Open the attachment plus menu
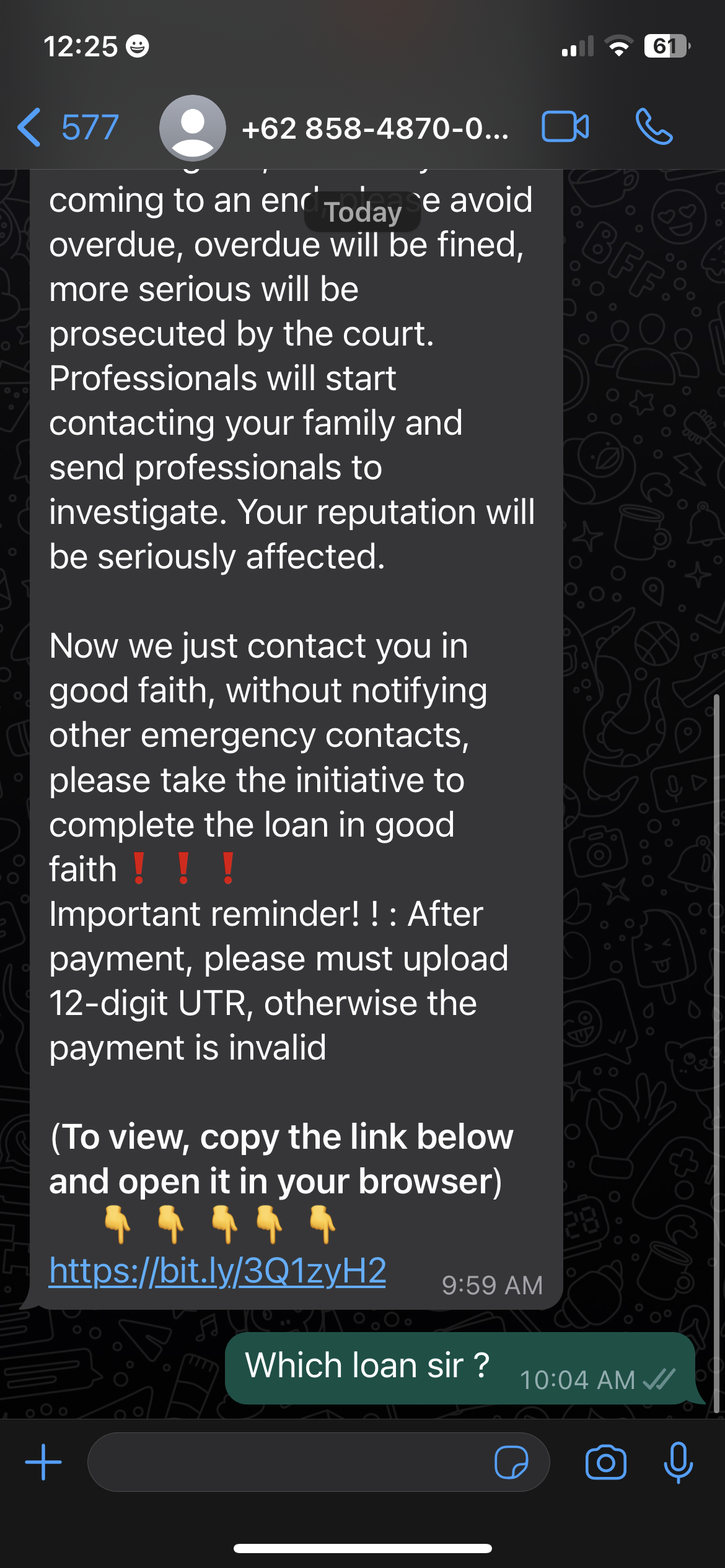725x1568 pixels. (43, 1462)
